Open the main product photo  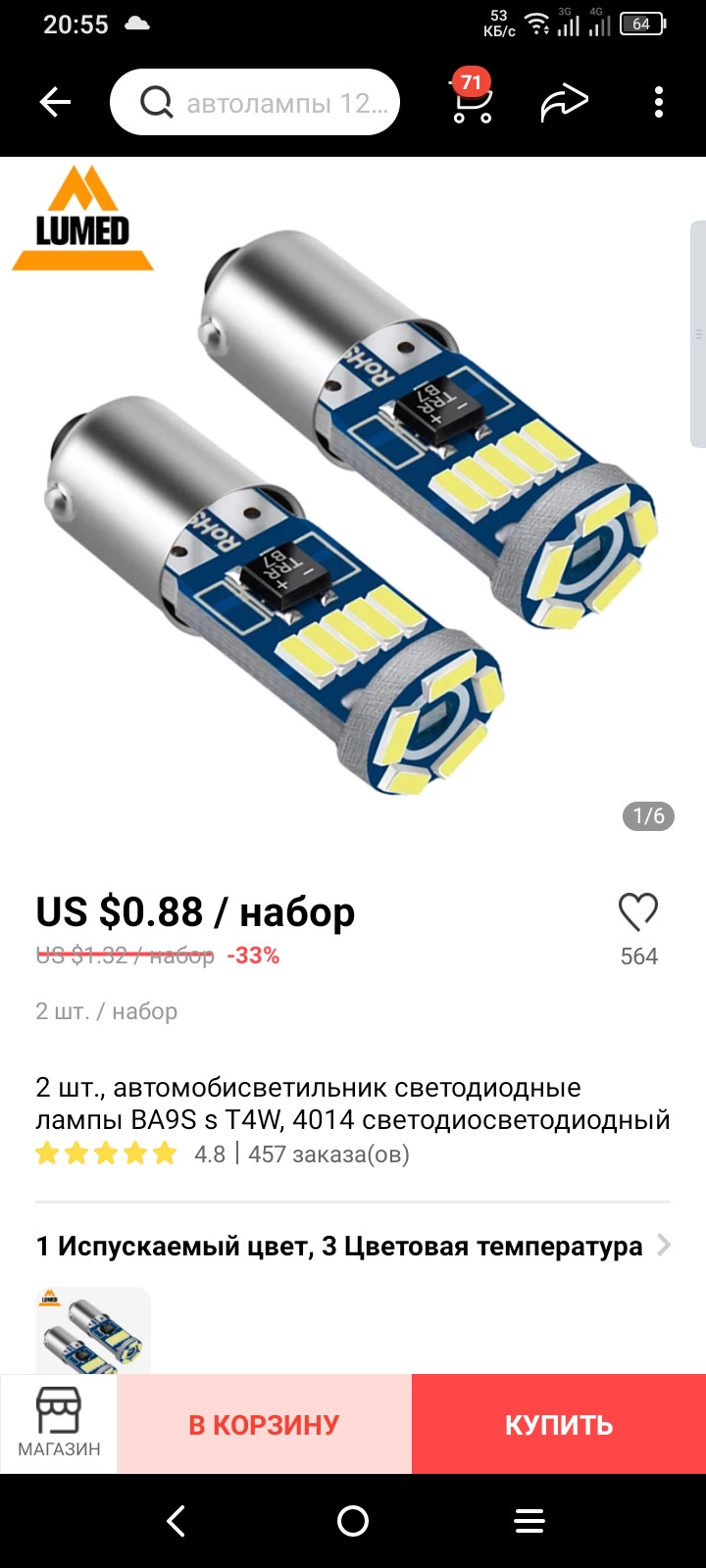coord(353,500)
